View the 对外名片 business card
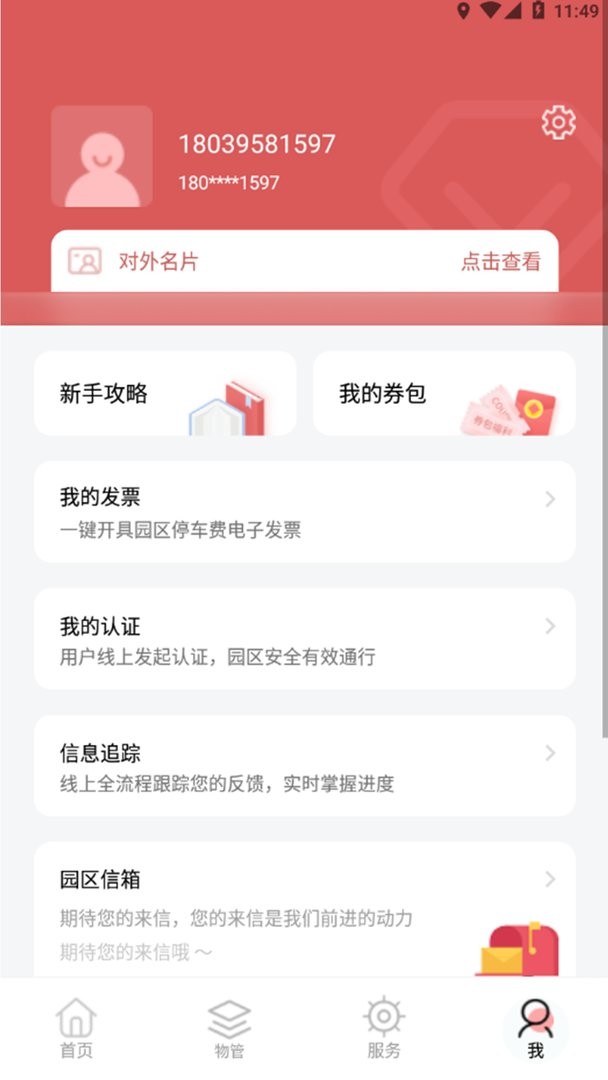The width and height of the screenshot is (608, 1080). 304,262
